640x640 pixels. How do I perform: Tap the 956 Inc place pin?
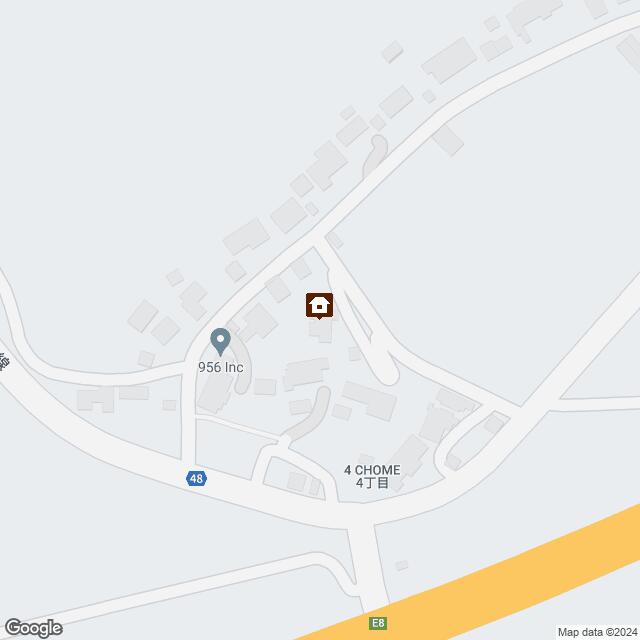click(x=221, y=342)
